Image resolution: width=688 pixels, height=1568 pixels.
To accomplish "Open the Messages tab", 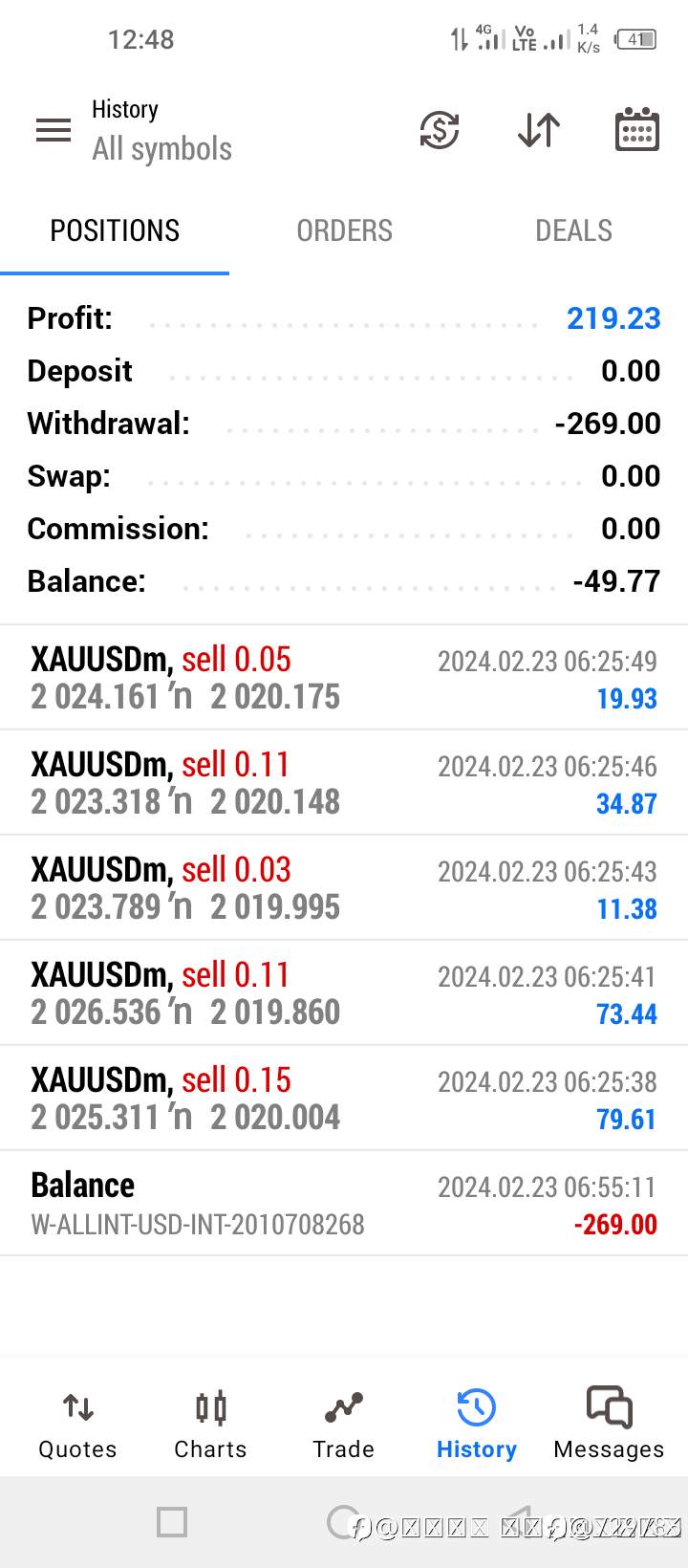I will click(x=609, y=1425).
